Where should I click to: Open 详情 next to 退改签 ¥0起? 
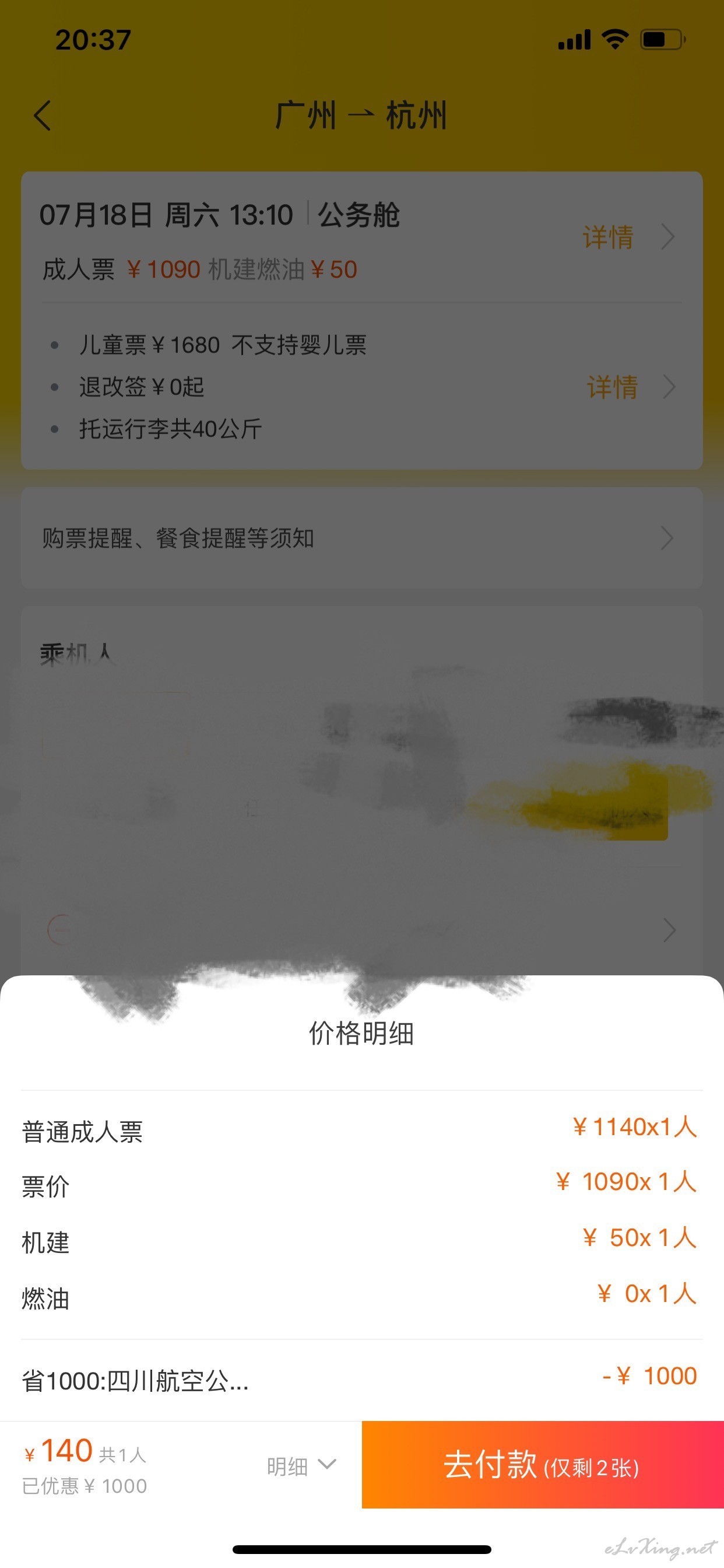[631, 387]
